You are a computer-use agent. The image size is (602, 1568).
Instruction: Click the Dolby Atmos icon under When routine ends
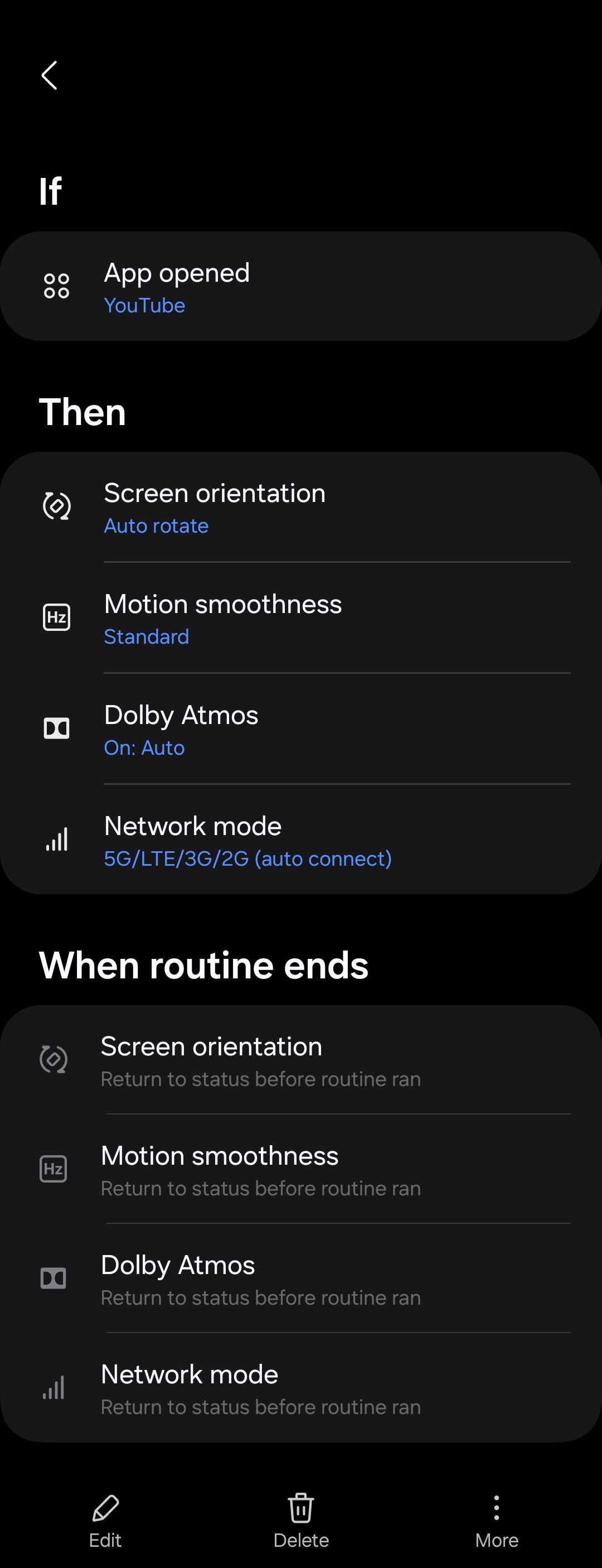54,1278
